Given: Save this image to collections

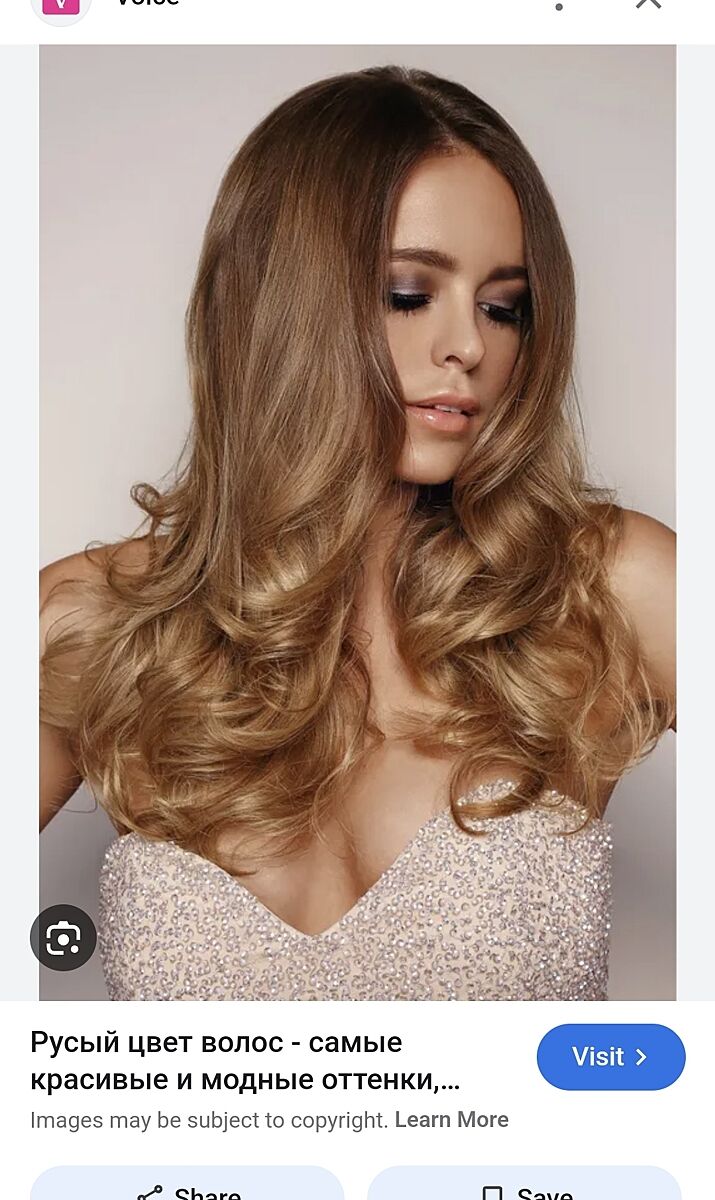Looking at the screenshot, I should pyautogui.click(x=524, y=1189).
